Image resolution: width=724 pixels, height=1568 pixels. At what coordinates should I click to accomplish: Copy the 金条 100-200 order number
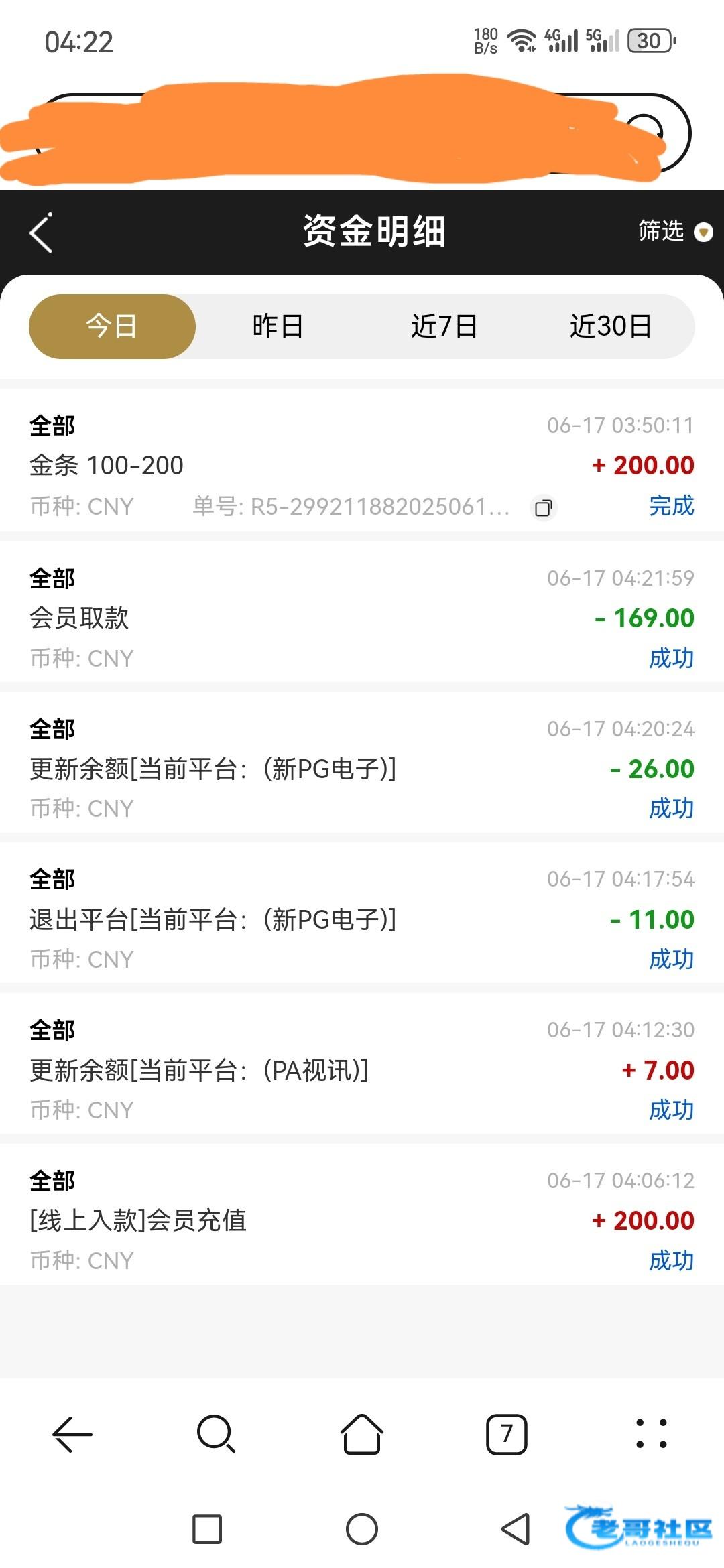click(544, 507)
